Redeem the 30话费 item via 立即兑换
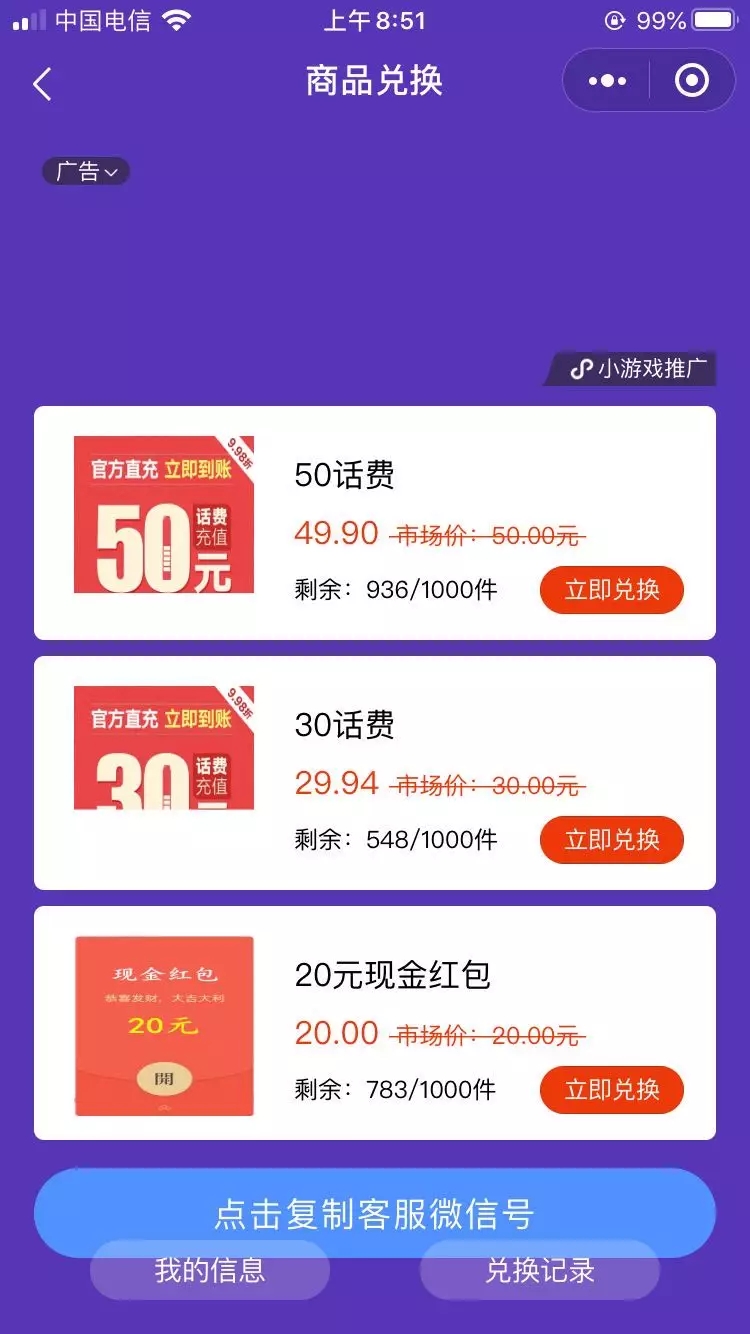The height and width of the screenshot is (1334, 750). (x=612, y=840)
